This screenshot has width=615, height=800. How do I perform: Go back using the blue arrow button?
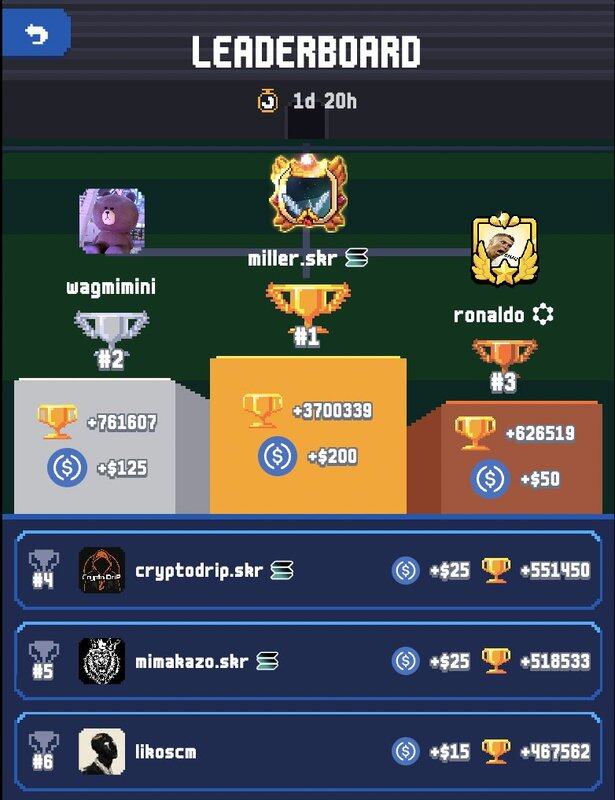pos(37,34)
